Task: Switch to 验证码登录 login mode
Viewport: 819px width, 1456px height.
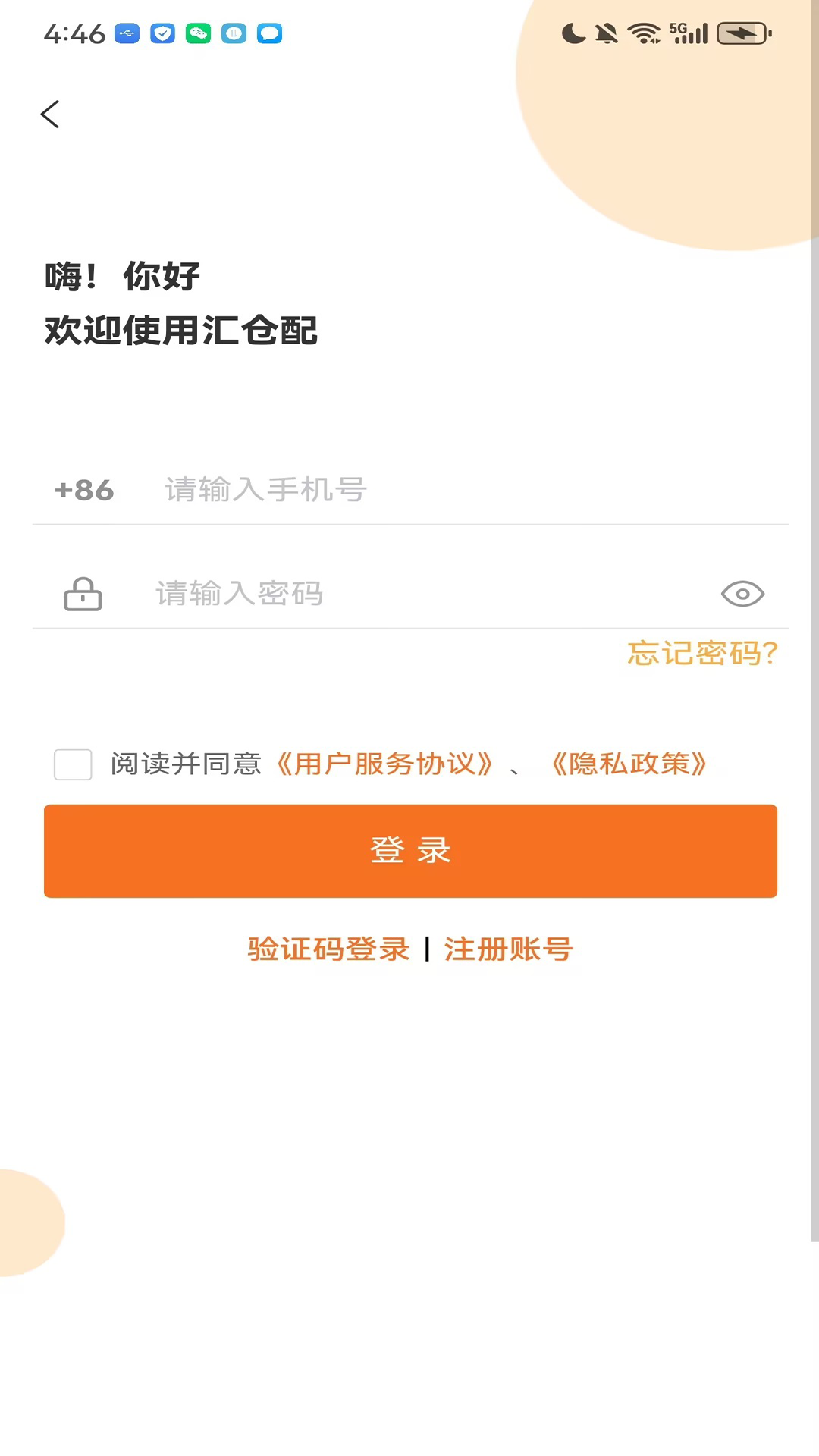Action: point(328,949)
